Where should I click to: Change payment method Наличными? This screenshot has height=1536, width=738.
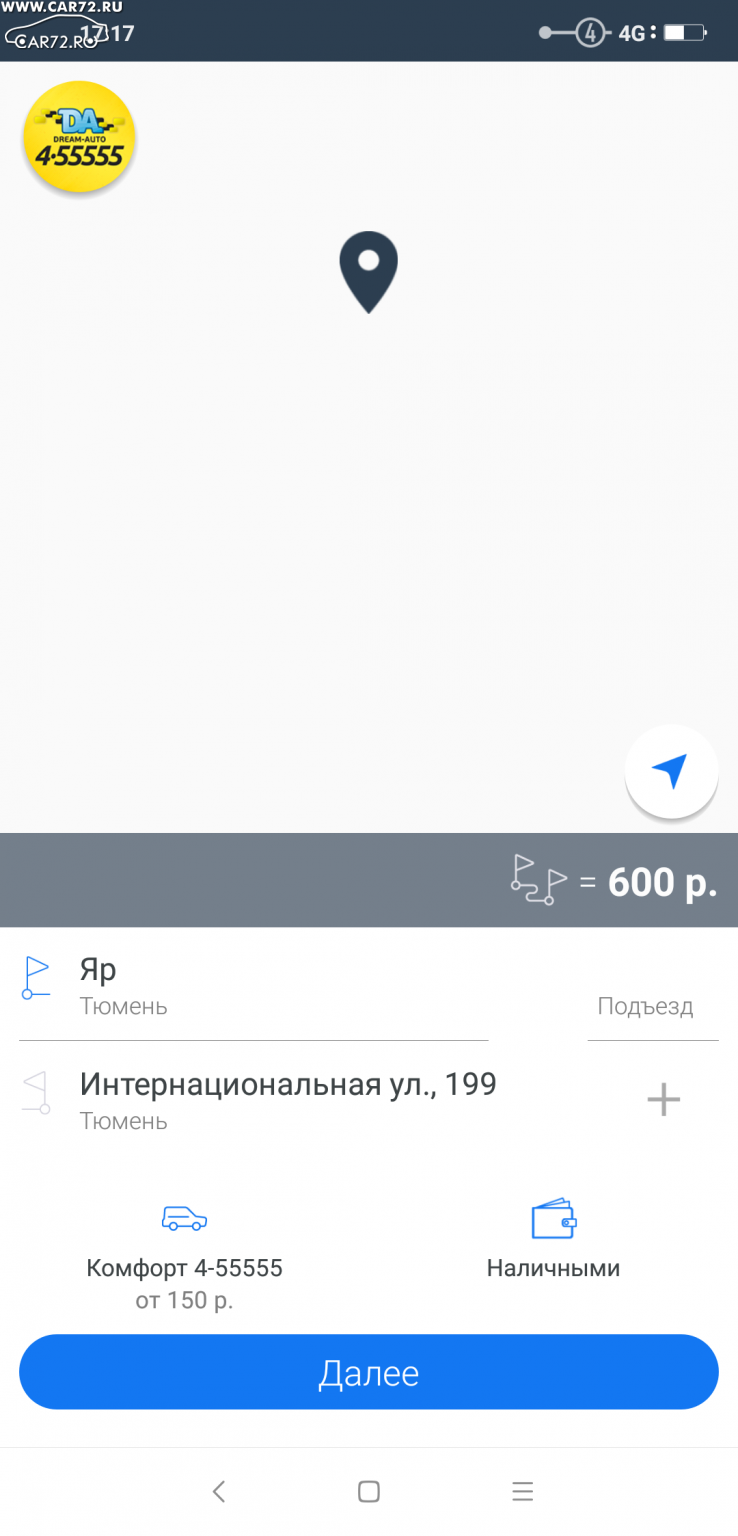click(553, 1240)
